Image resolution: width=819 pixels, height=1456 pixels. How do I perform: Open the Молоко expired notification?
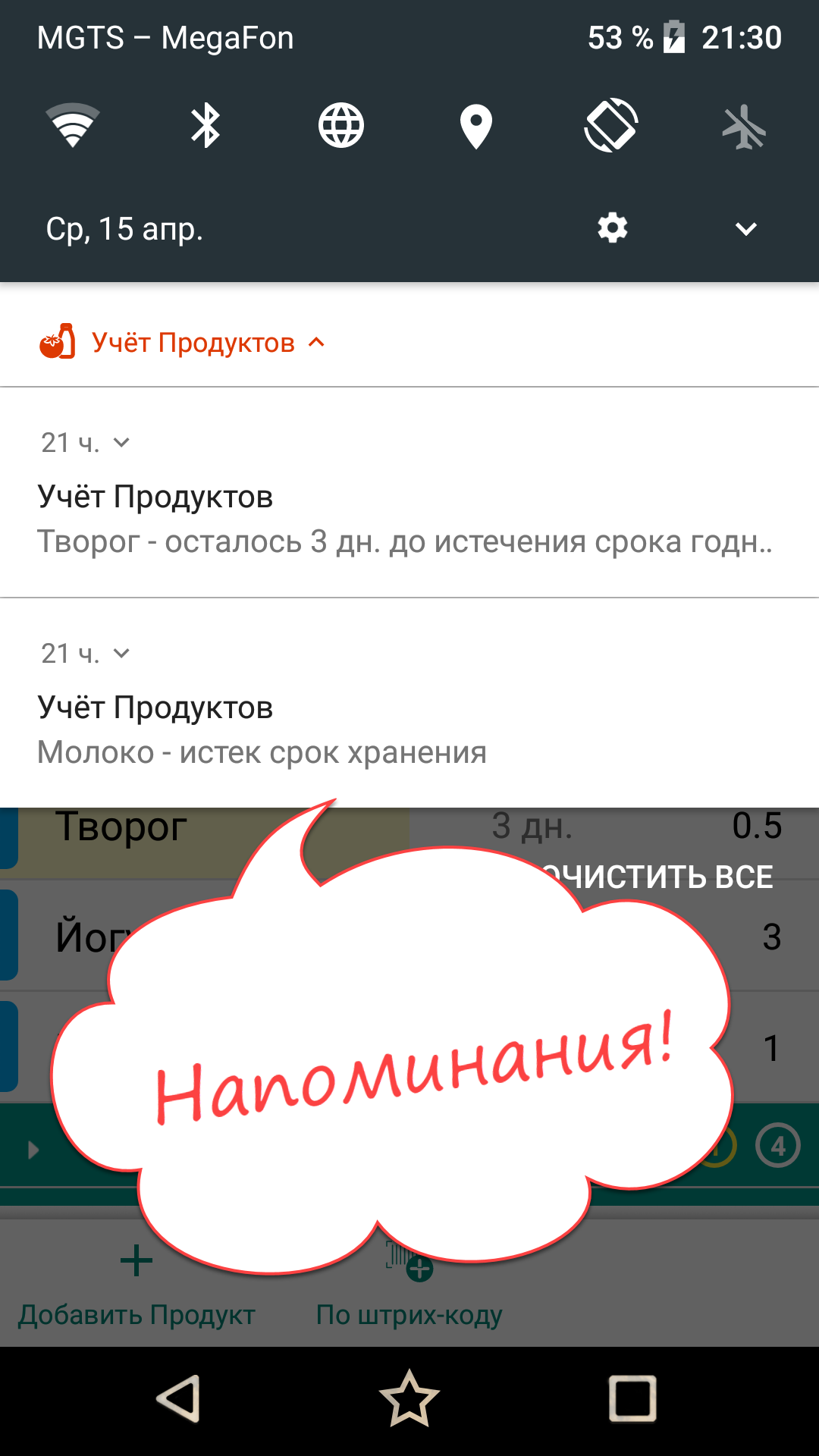point(409,703)
